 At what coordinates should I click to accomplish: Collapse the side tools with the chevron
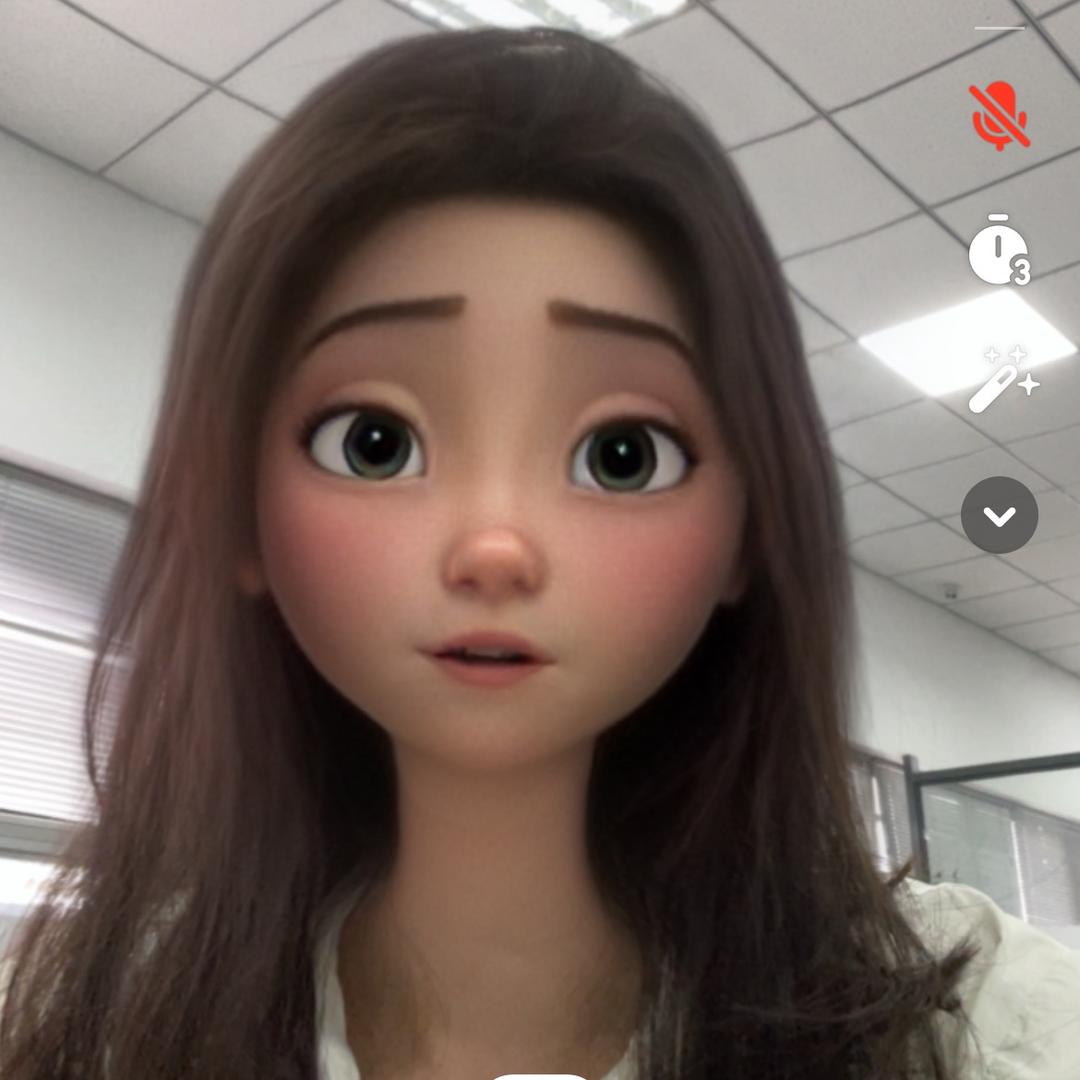pyautogui.click(x=999, y=515)
